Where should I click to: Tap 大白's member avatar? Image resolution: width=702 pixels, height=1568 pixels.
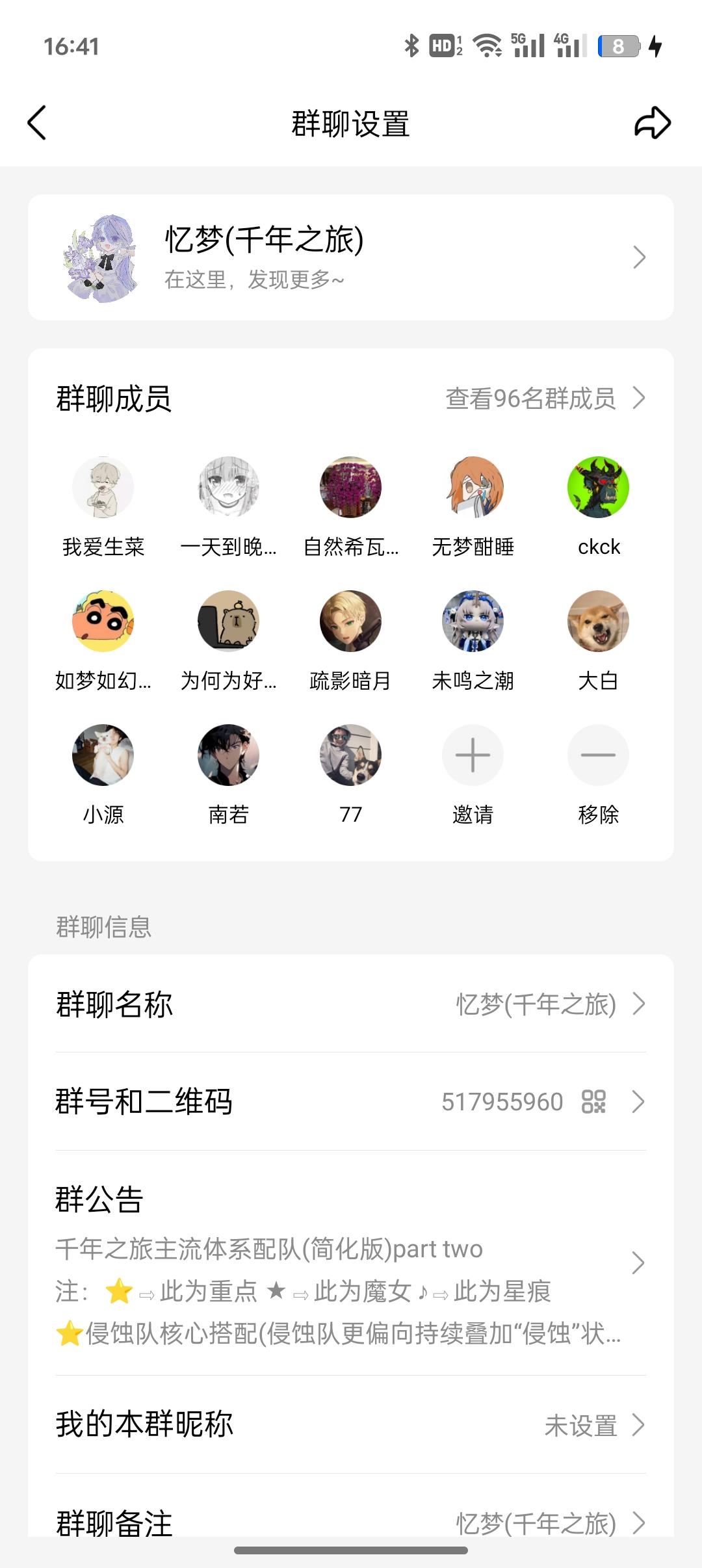coord(598,621)
